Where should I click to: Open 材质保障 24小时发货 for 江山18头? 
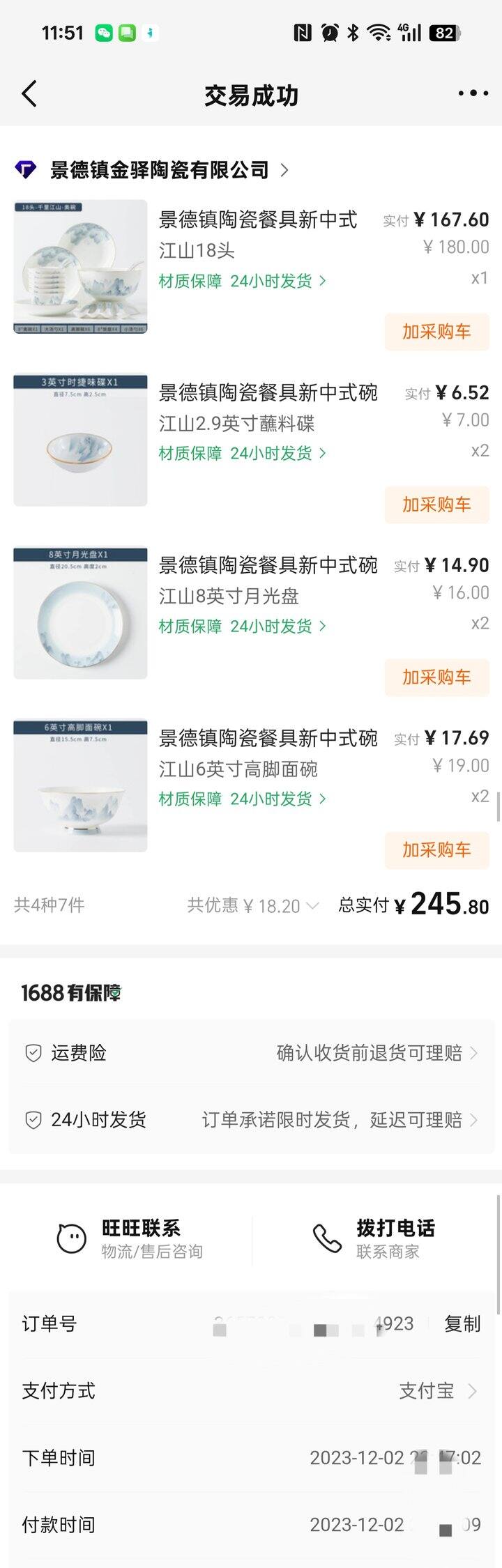(242, 281)
